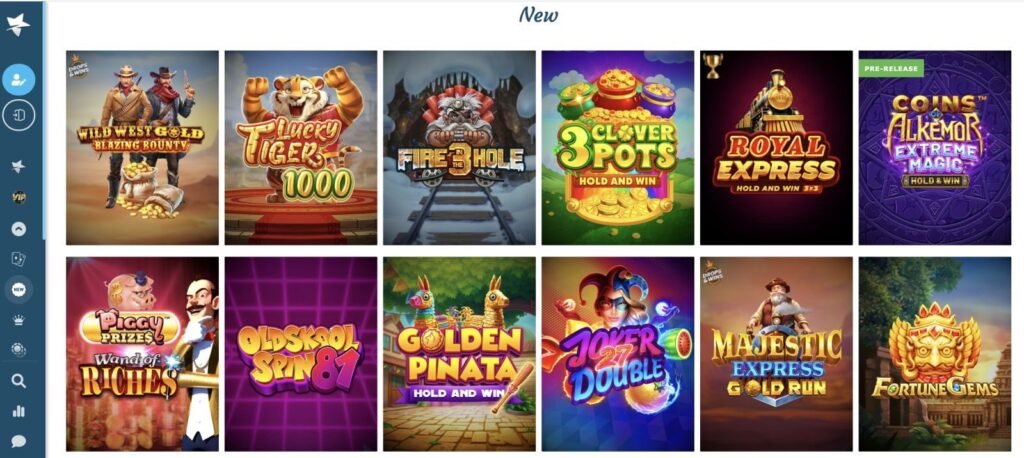Open the VIP section in sidebar

(x=18, y=198)
